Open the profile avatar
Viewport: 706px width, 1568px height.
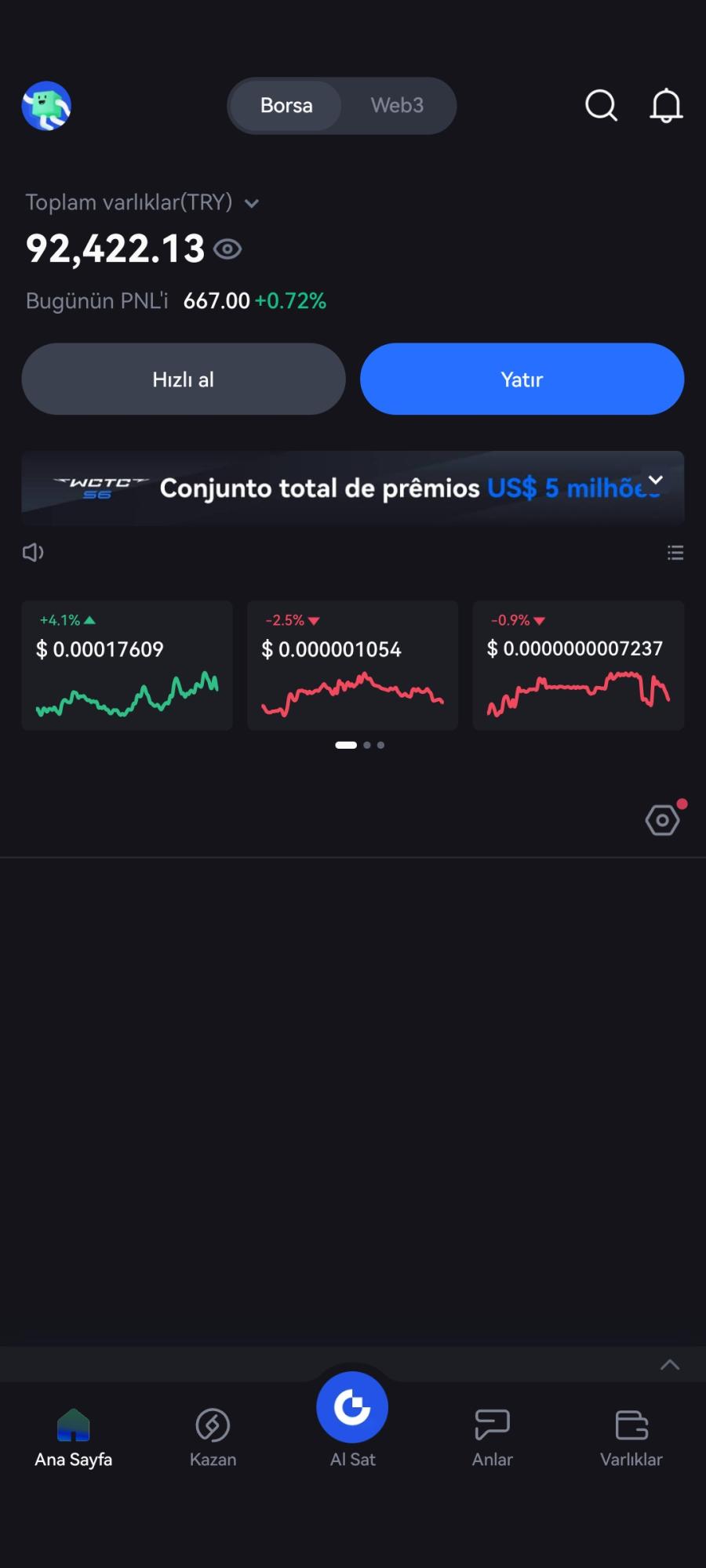click(x=46, y=106)
